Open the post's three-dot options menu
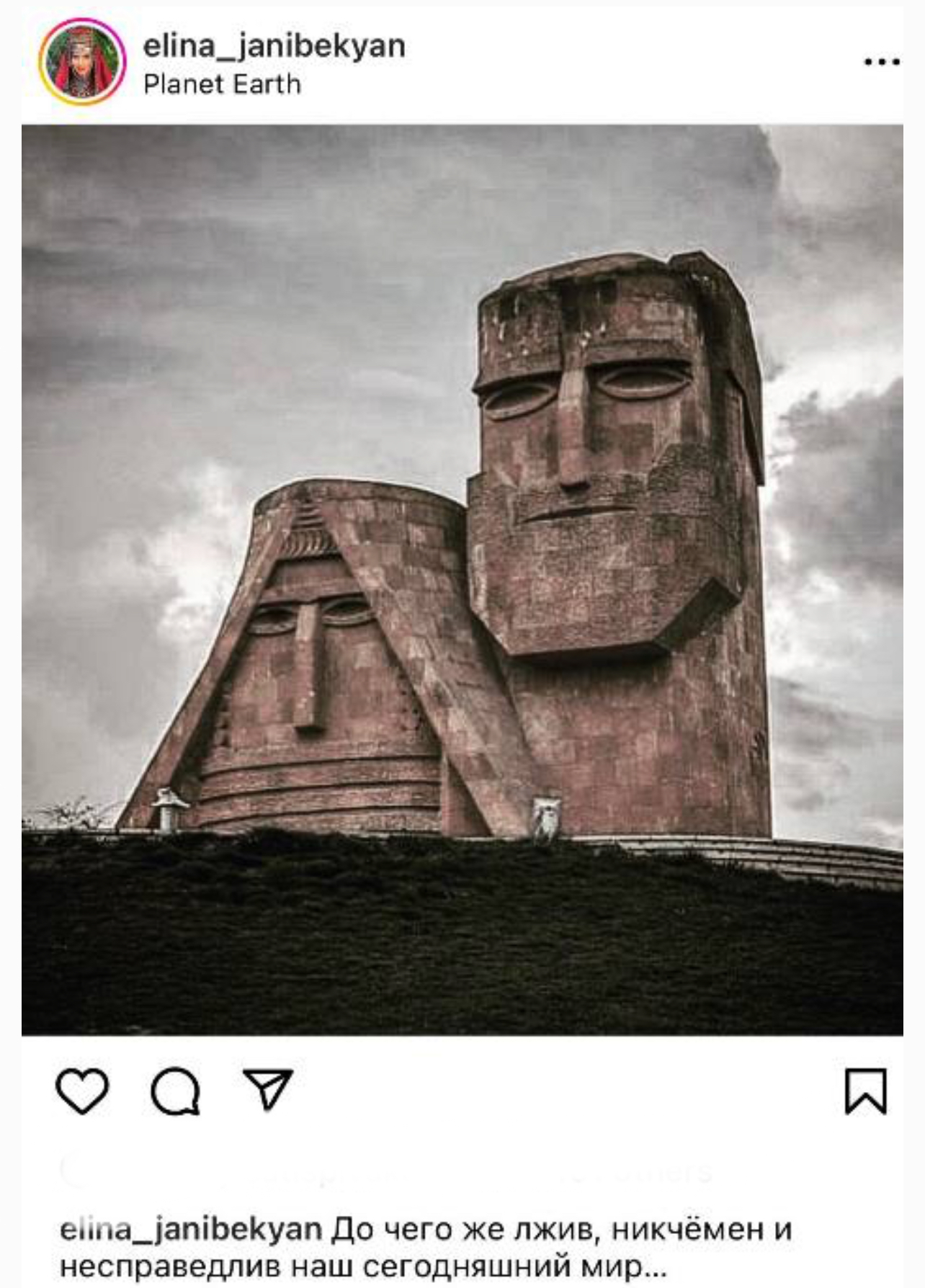Viewport: 925px width, 1288px height. [x=881, y=62]
